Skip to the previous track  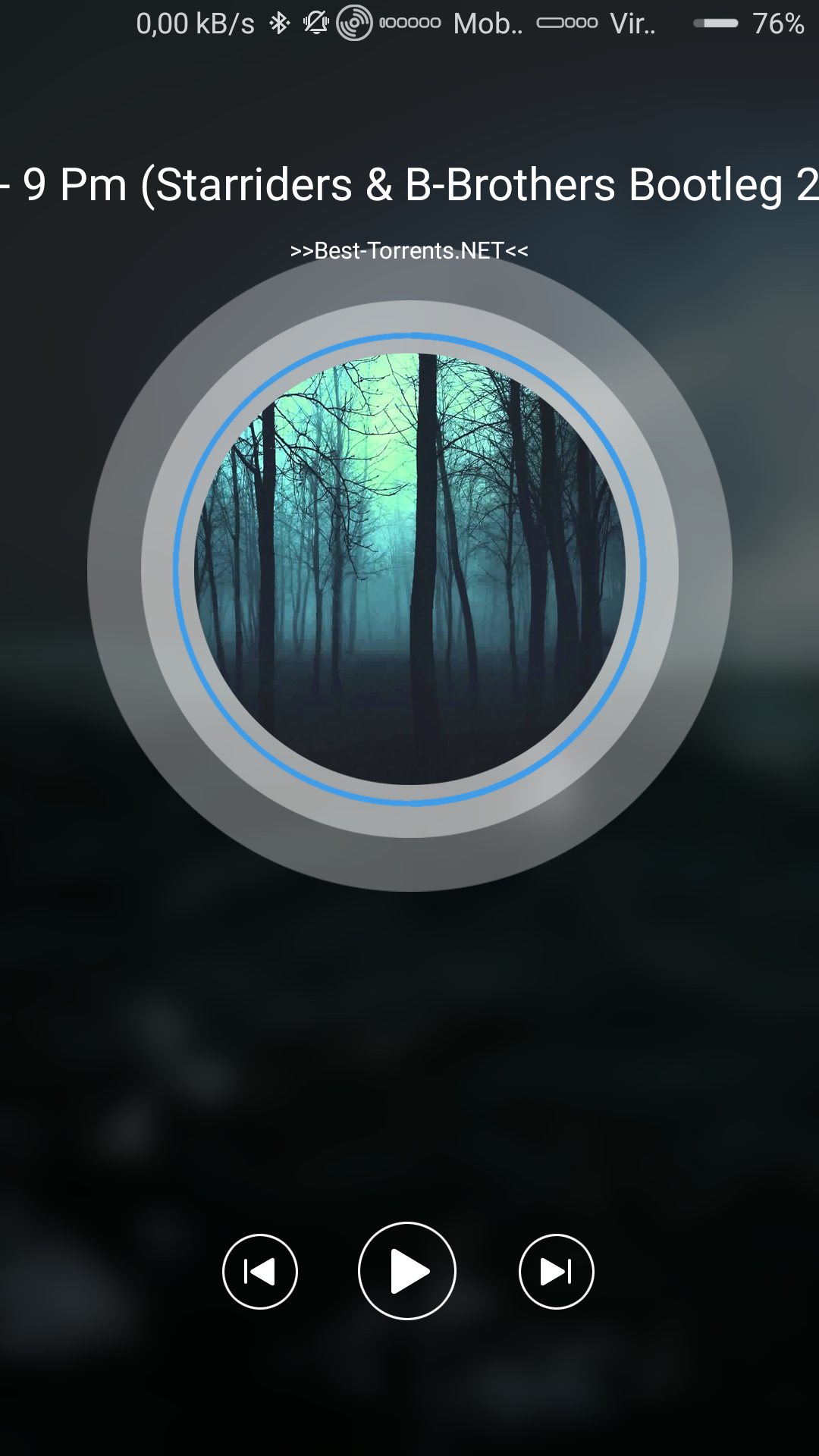[x=260, y=1272]
